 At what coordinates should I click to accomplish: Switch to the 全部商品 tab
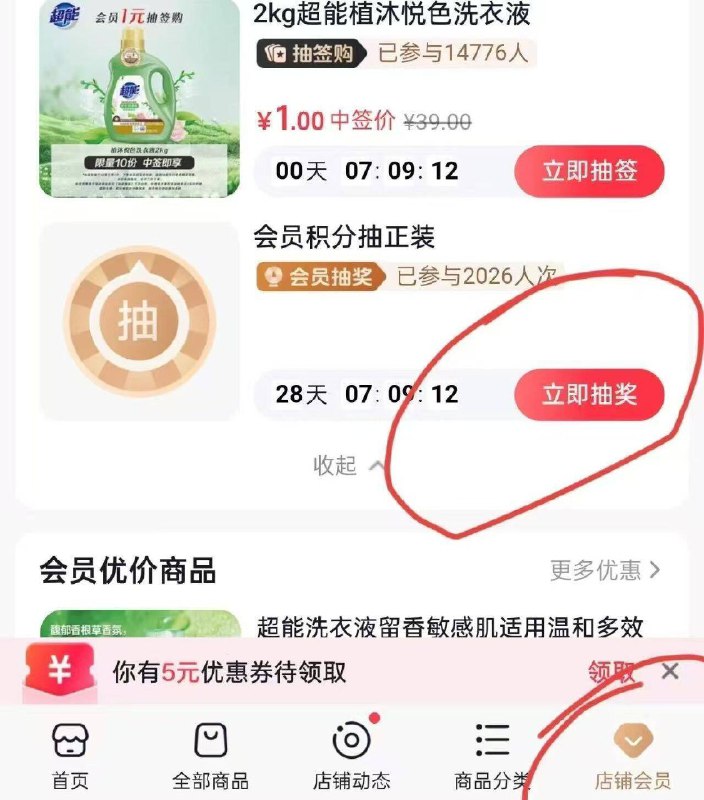pyautogui.click(x=210, y=755)
